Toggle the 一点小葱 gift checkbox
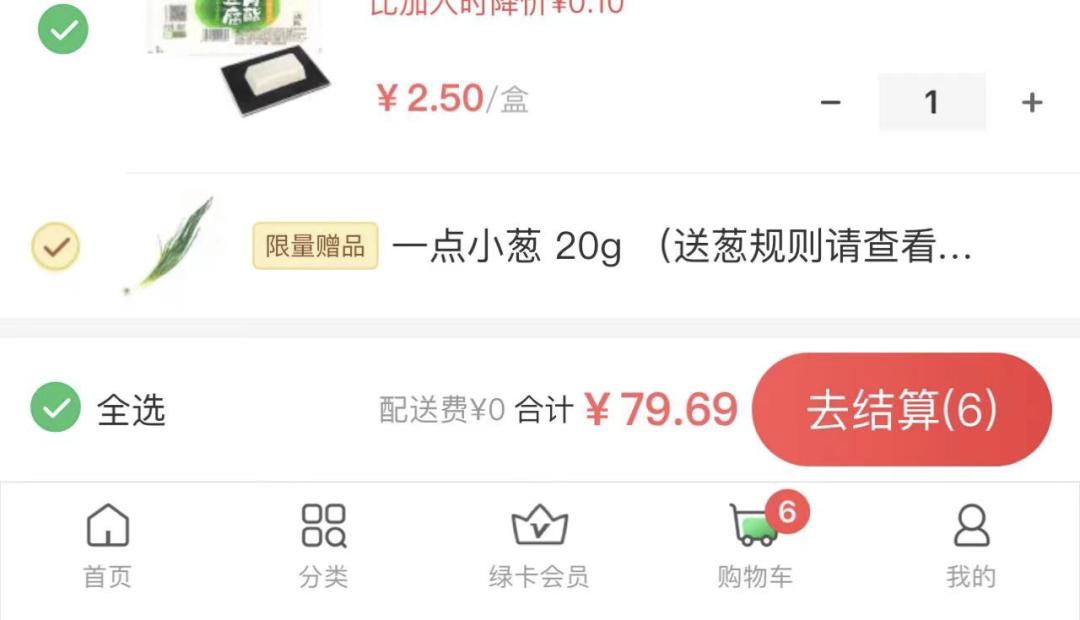 [56, 246]
